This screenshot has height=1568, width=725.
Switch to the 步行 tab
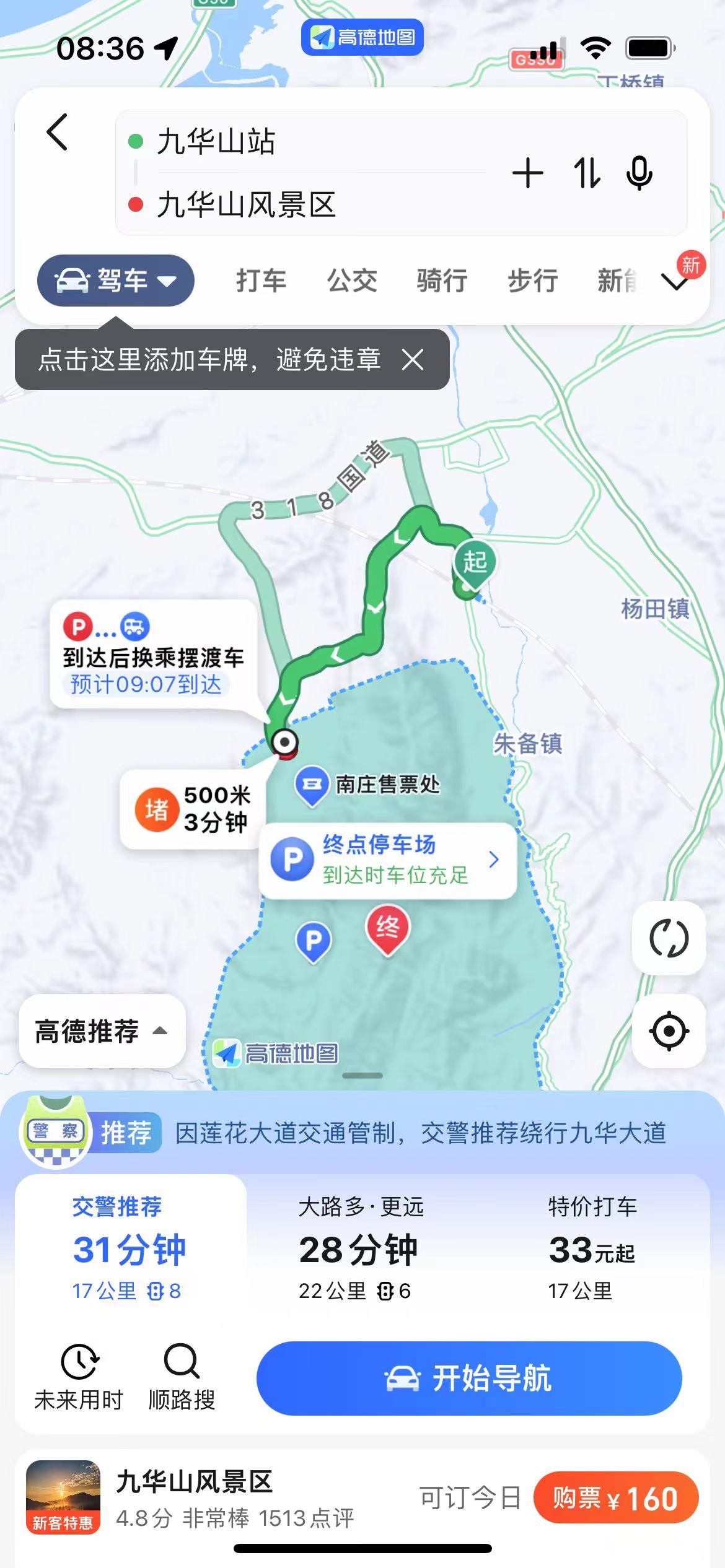[532, 281]
